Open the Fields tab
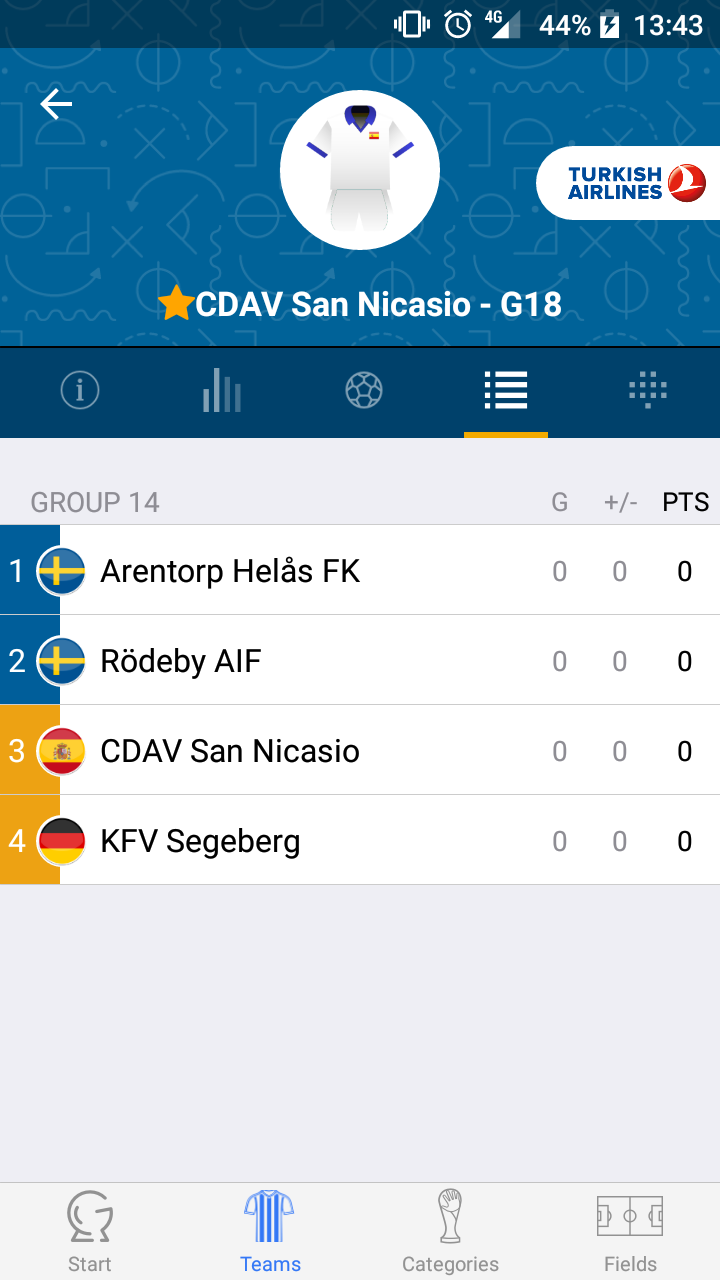720x1280 pixels. (x=630, y=1232)
